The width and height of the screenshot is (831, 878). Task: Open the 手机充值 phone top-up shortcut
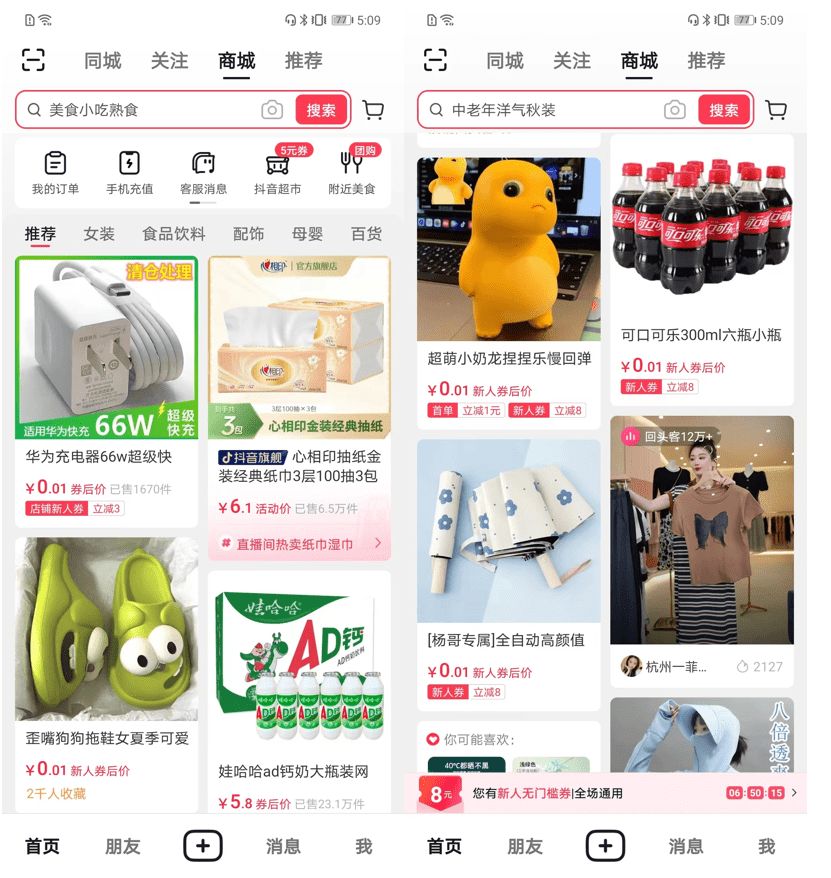[129, 171]
